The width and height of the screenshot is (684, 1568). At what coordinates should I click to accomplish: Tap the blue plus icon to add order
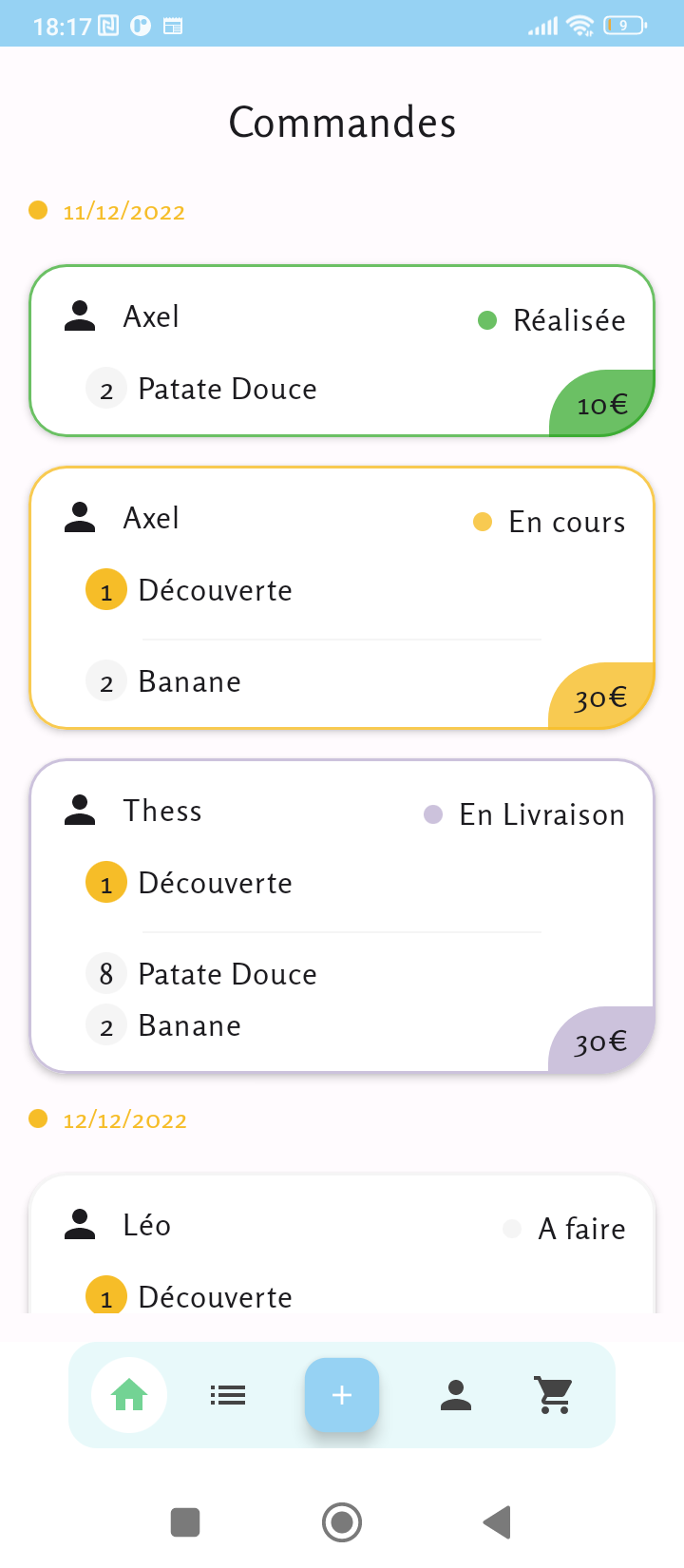pyautogui.click(x=342, y=1395)
